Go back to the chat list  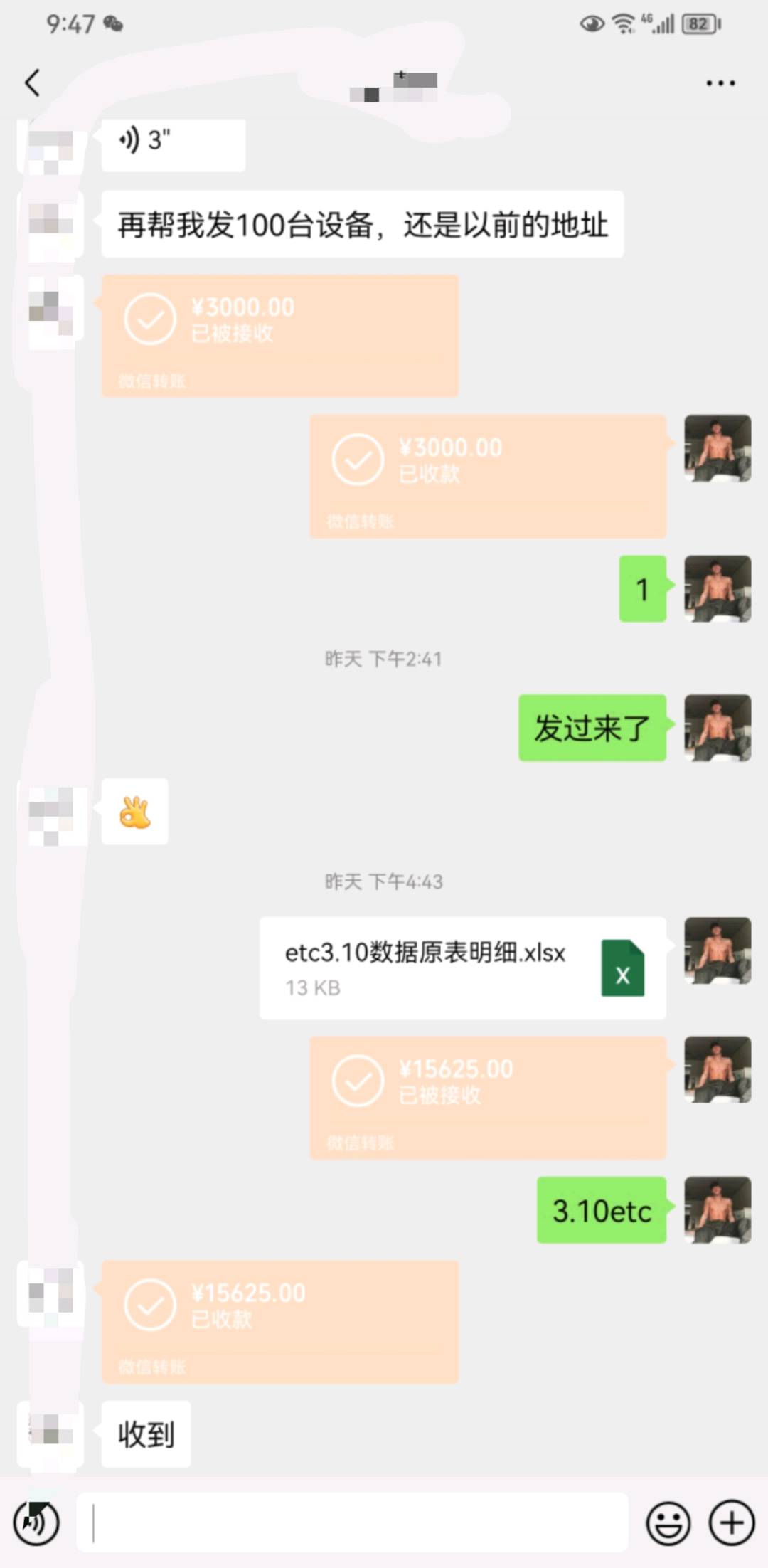33,83
